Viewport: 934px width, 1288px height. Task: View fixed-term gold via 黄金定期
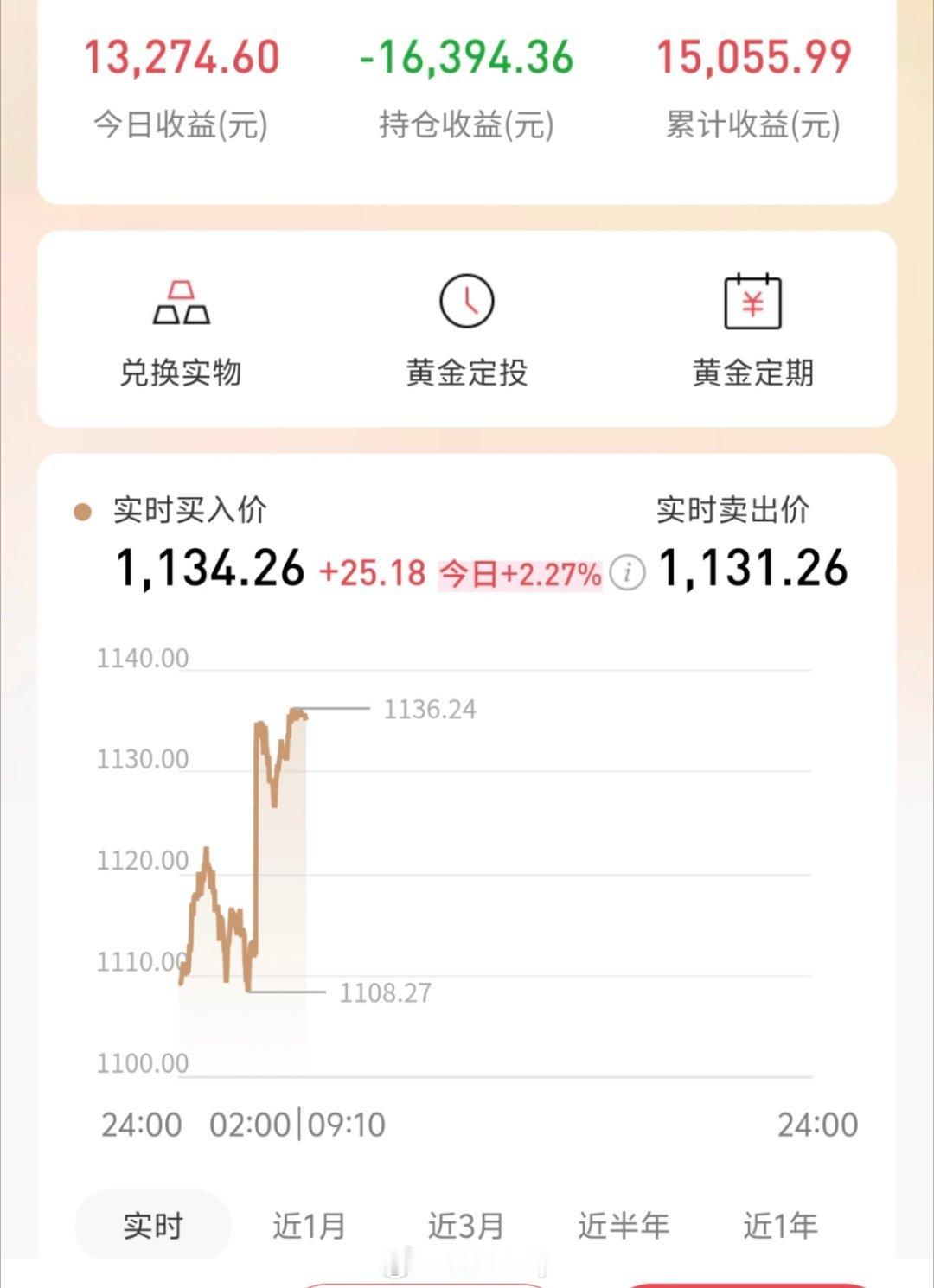(753, 373)
